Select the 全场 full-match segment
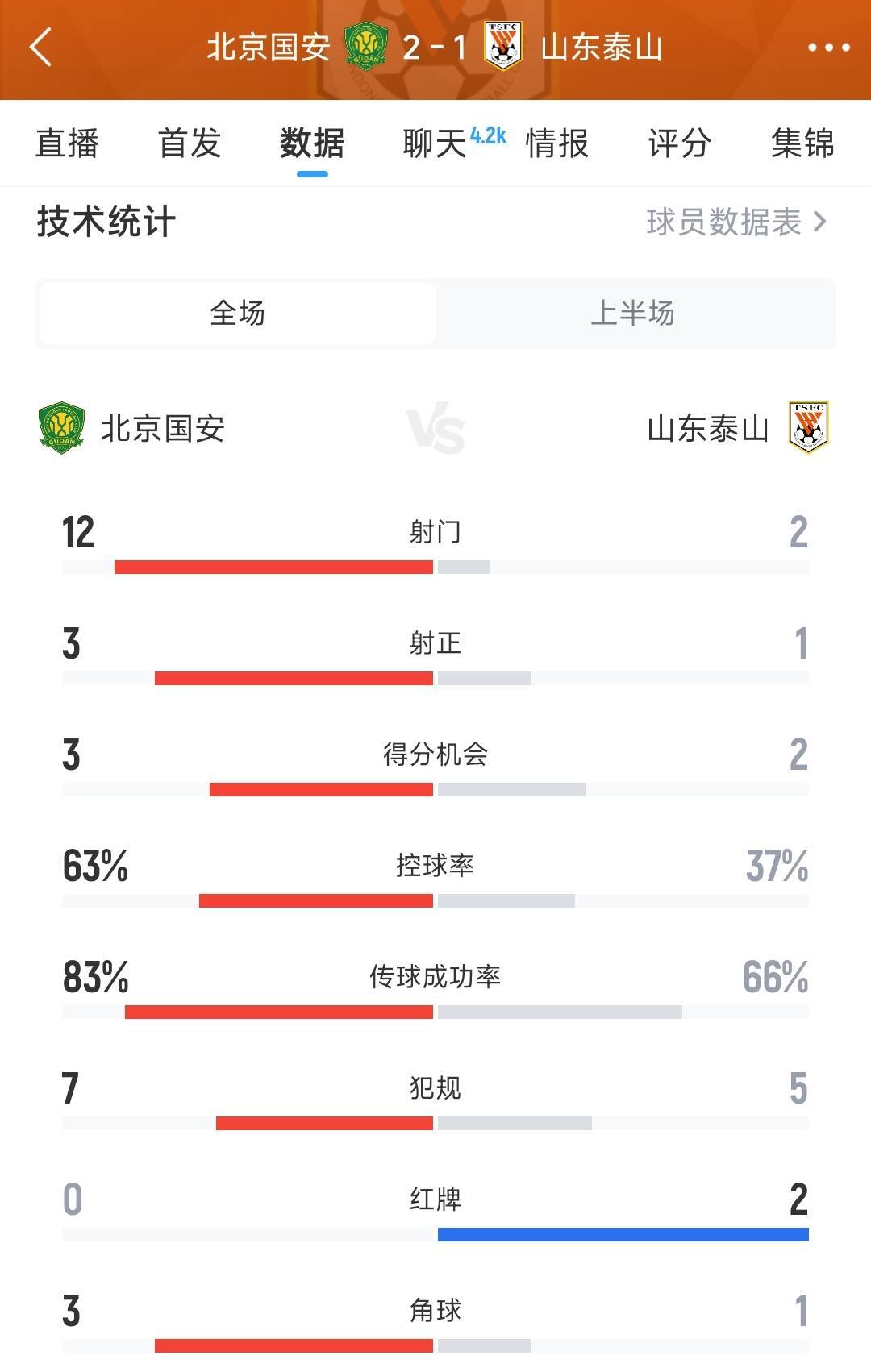 click(237, 313)
